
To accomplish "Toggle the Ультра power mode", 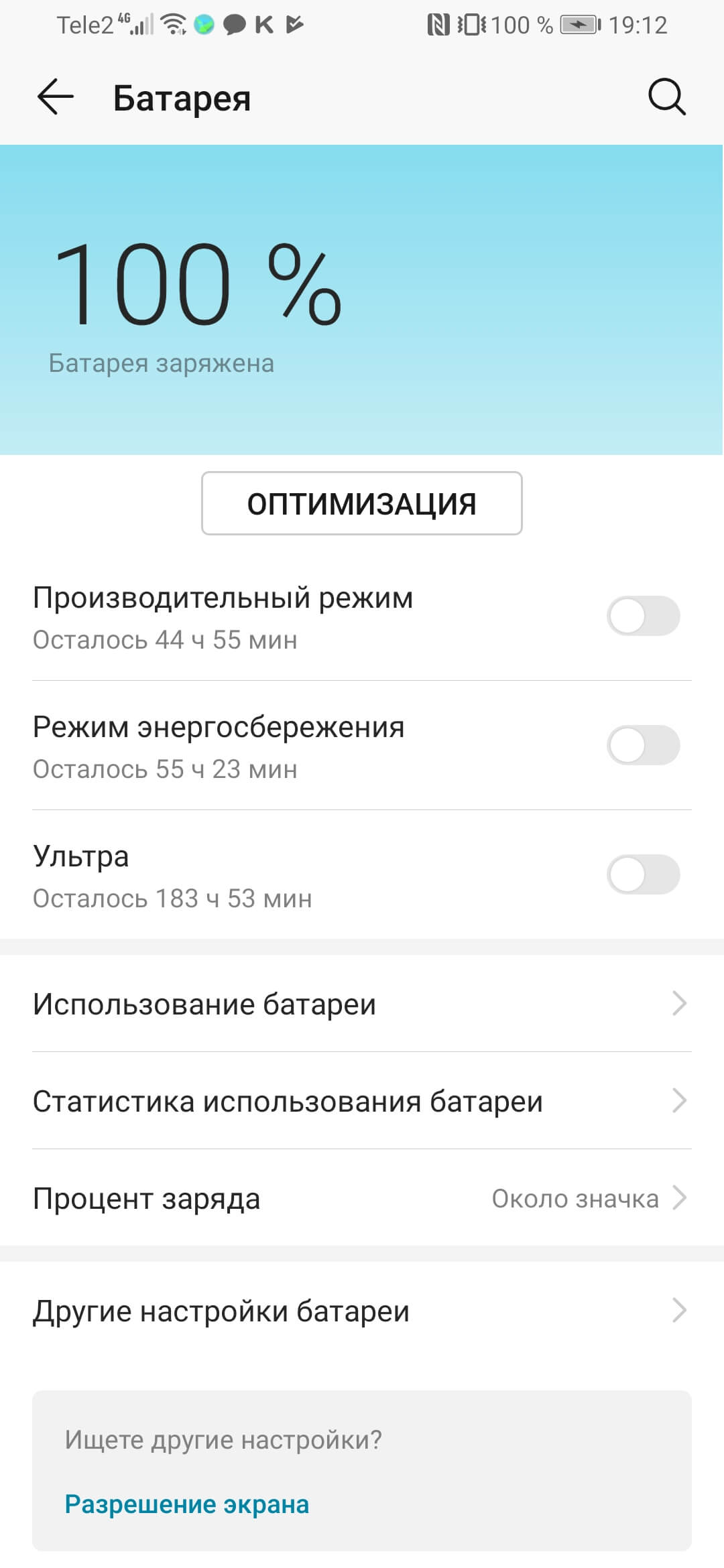I will coord(643,874).
